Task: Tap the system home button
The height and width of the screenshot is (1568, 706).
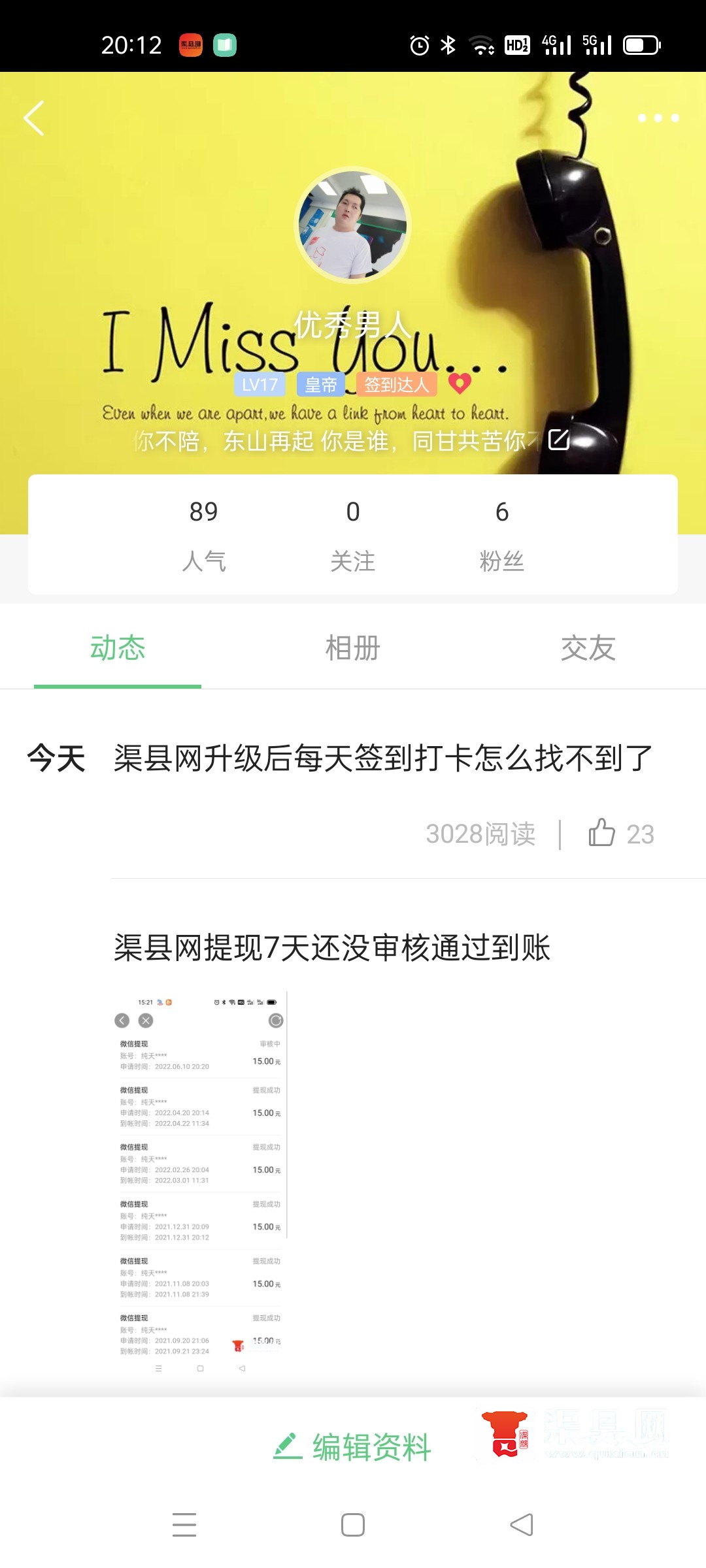Action: coord(353,1525)
